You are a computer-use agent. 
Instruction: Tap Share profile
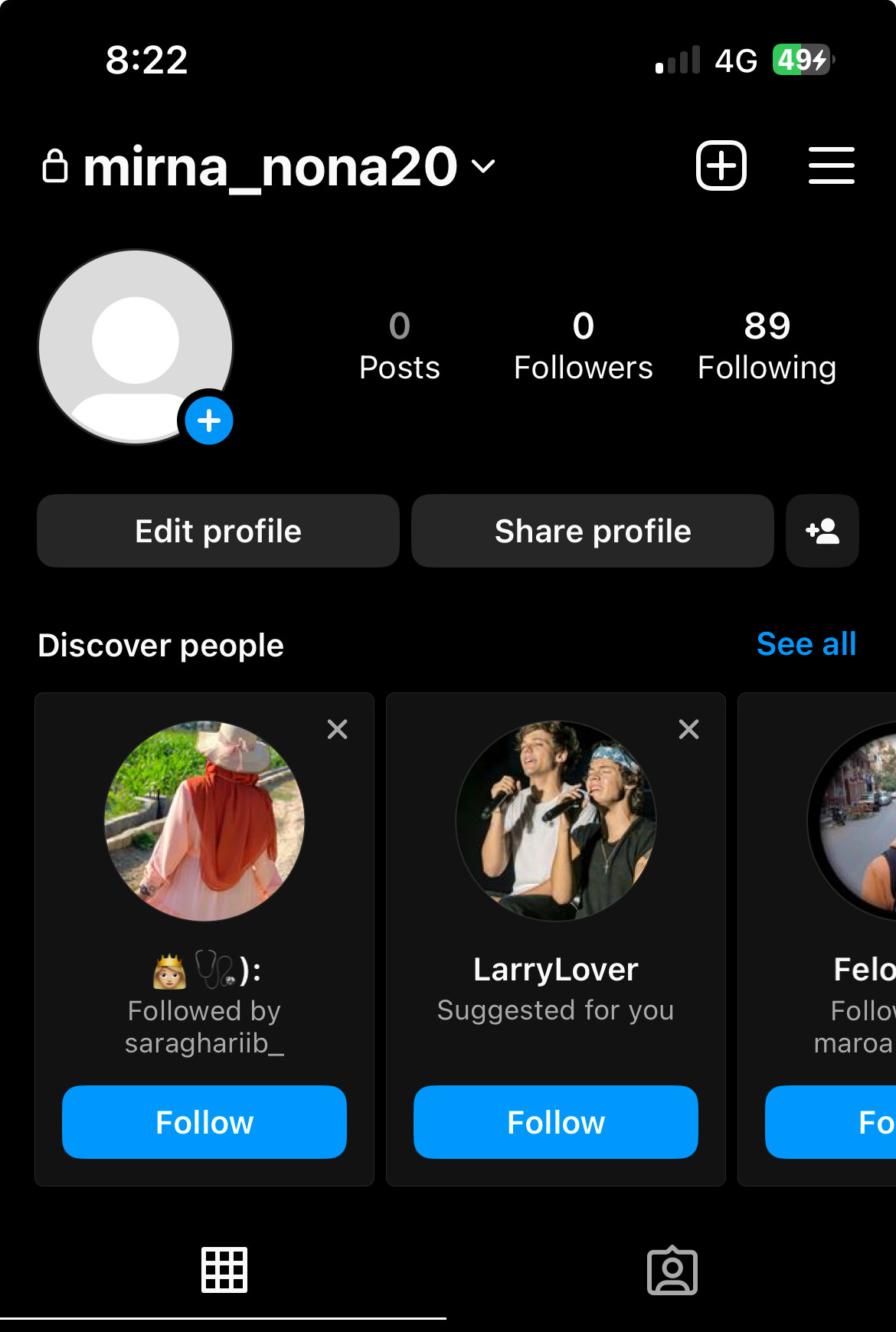click(x=593, y=531)
